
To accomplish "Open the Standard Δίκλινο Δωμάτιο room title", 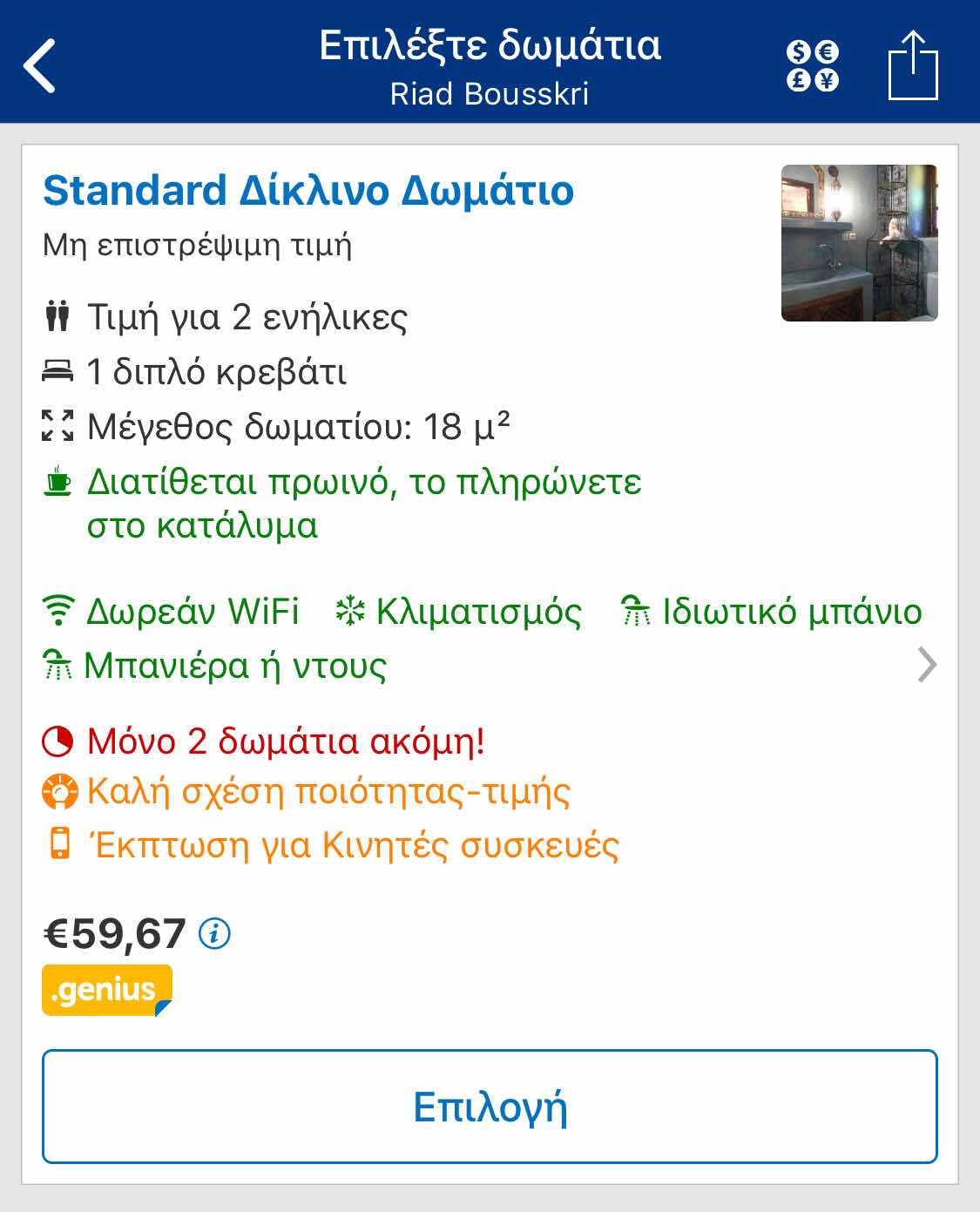I will (x=308, y=191).
